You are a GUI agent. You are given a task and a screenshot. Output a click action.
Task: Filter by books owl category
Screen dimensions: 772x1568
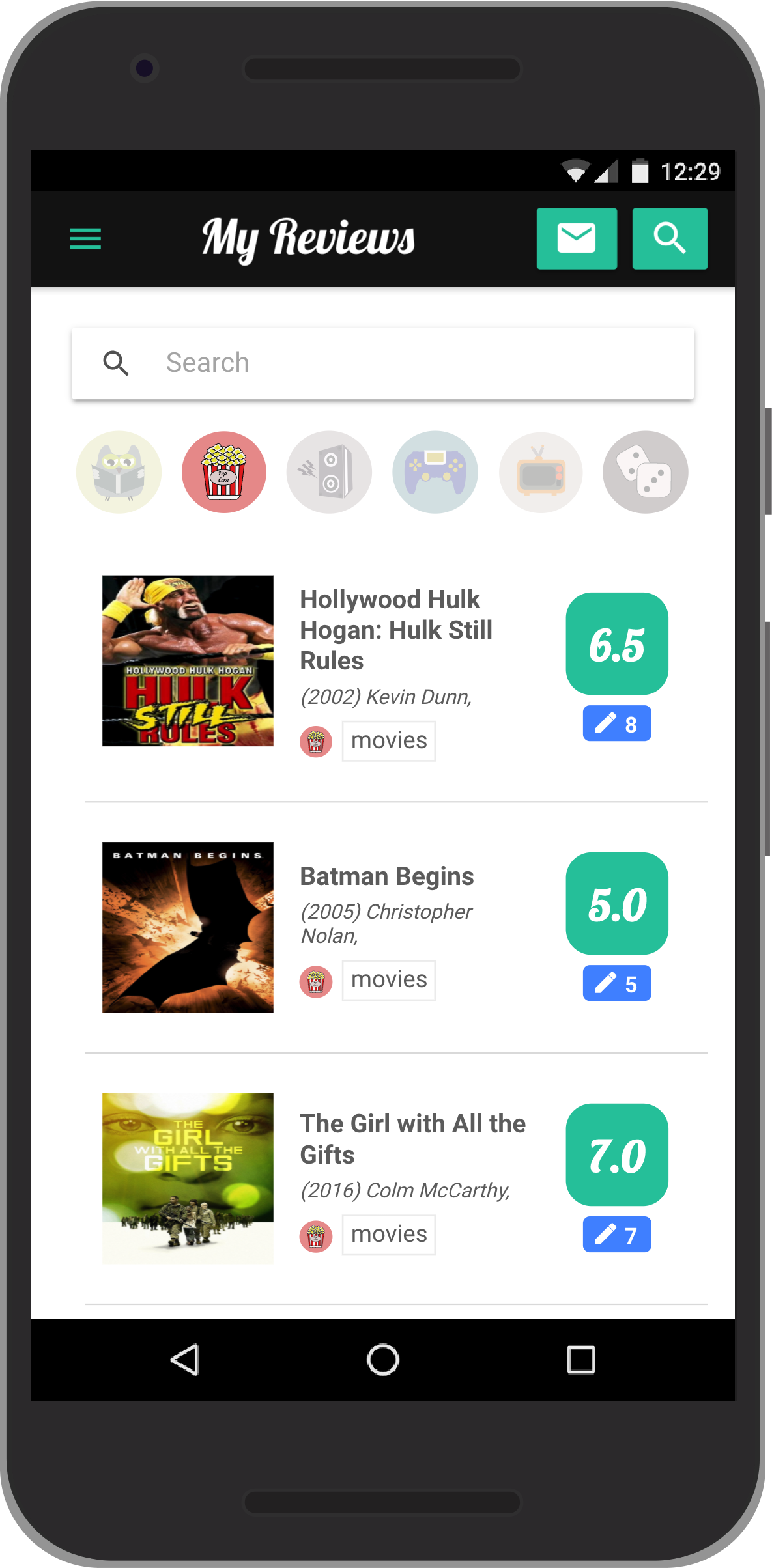[x=119, y=472]
